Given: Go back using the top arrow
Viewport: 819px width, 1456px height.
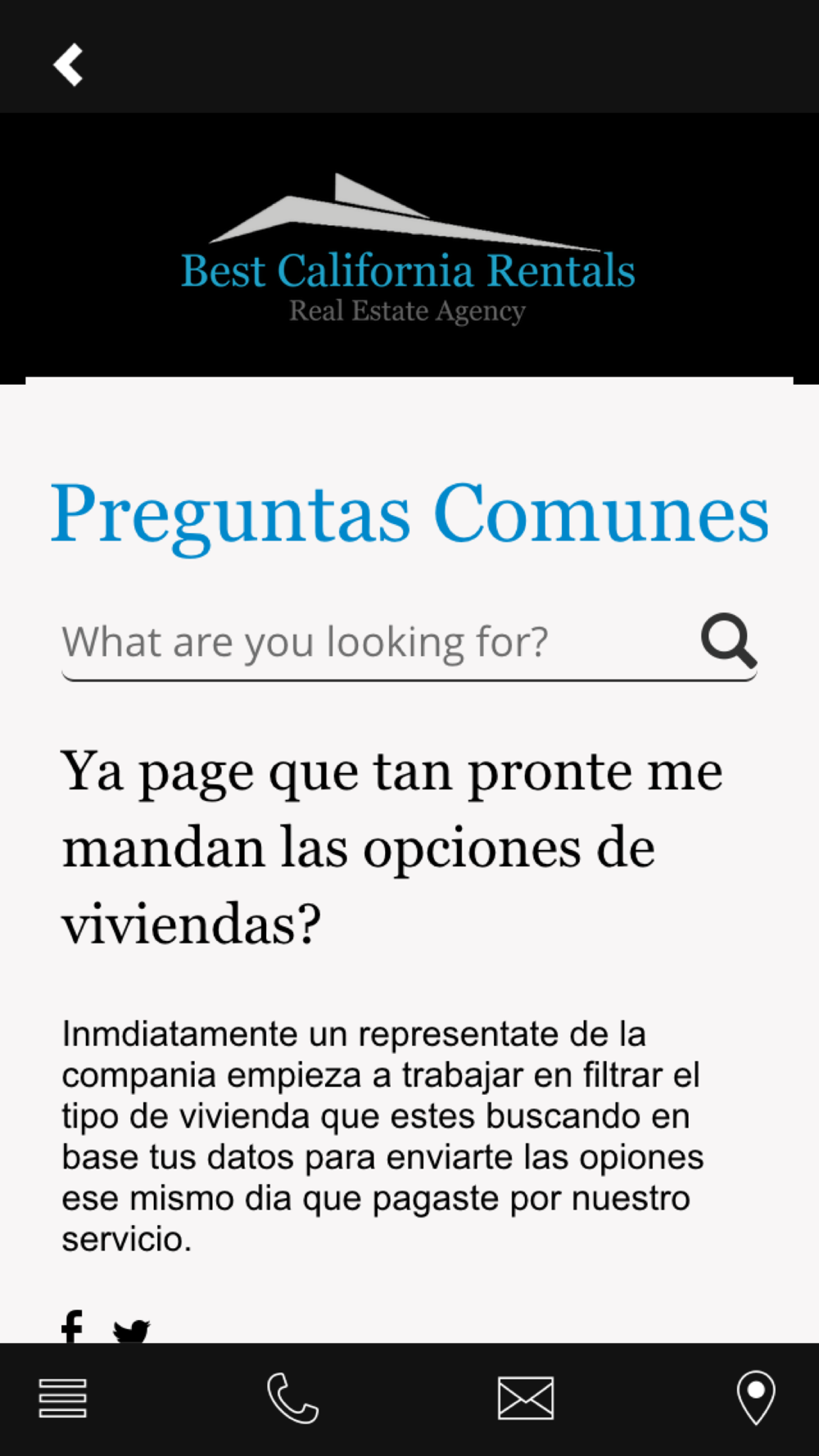Looking at the screenshot, I should click(68, 65).
